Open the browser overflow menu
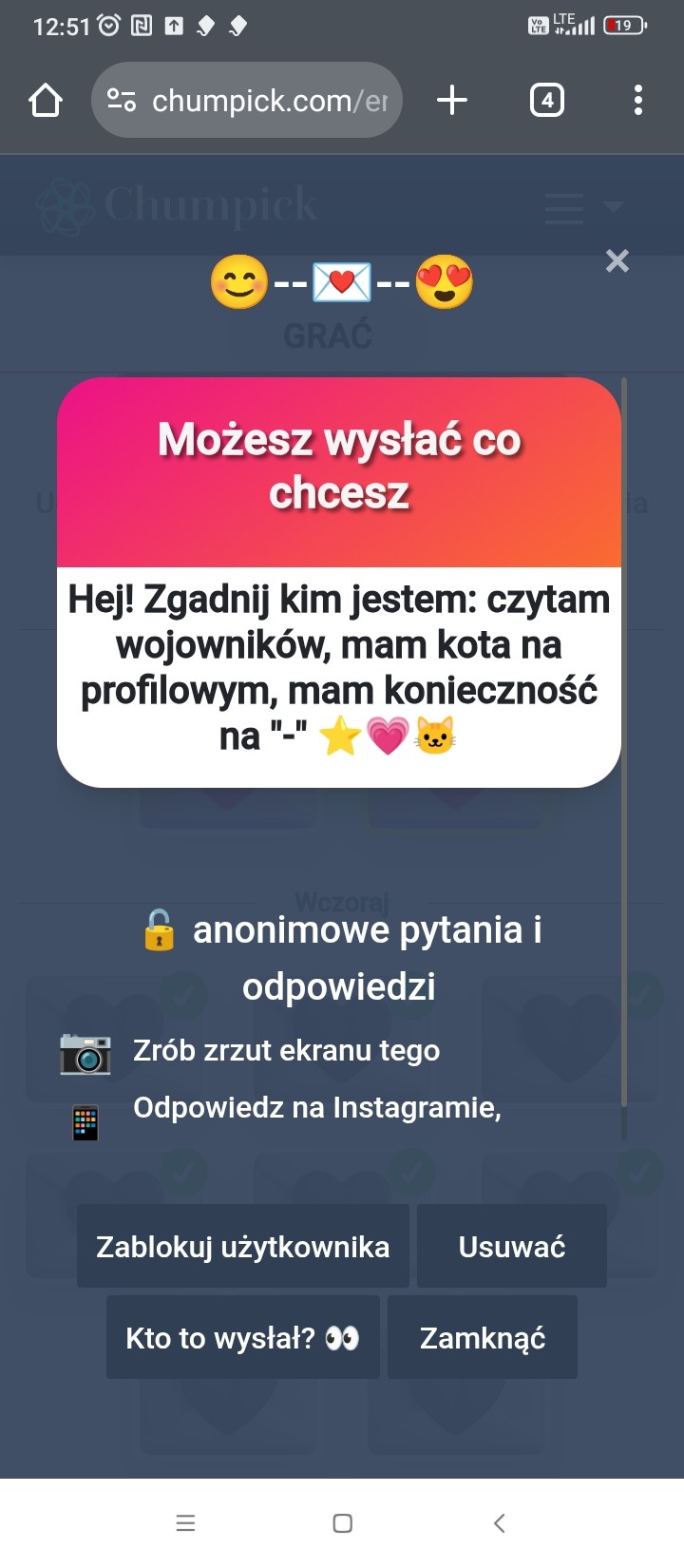 pyautogui.click(x=637, y=100)
